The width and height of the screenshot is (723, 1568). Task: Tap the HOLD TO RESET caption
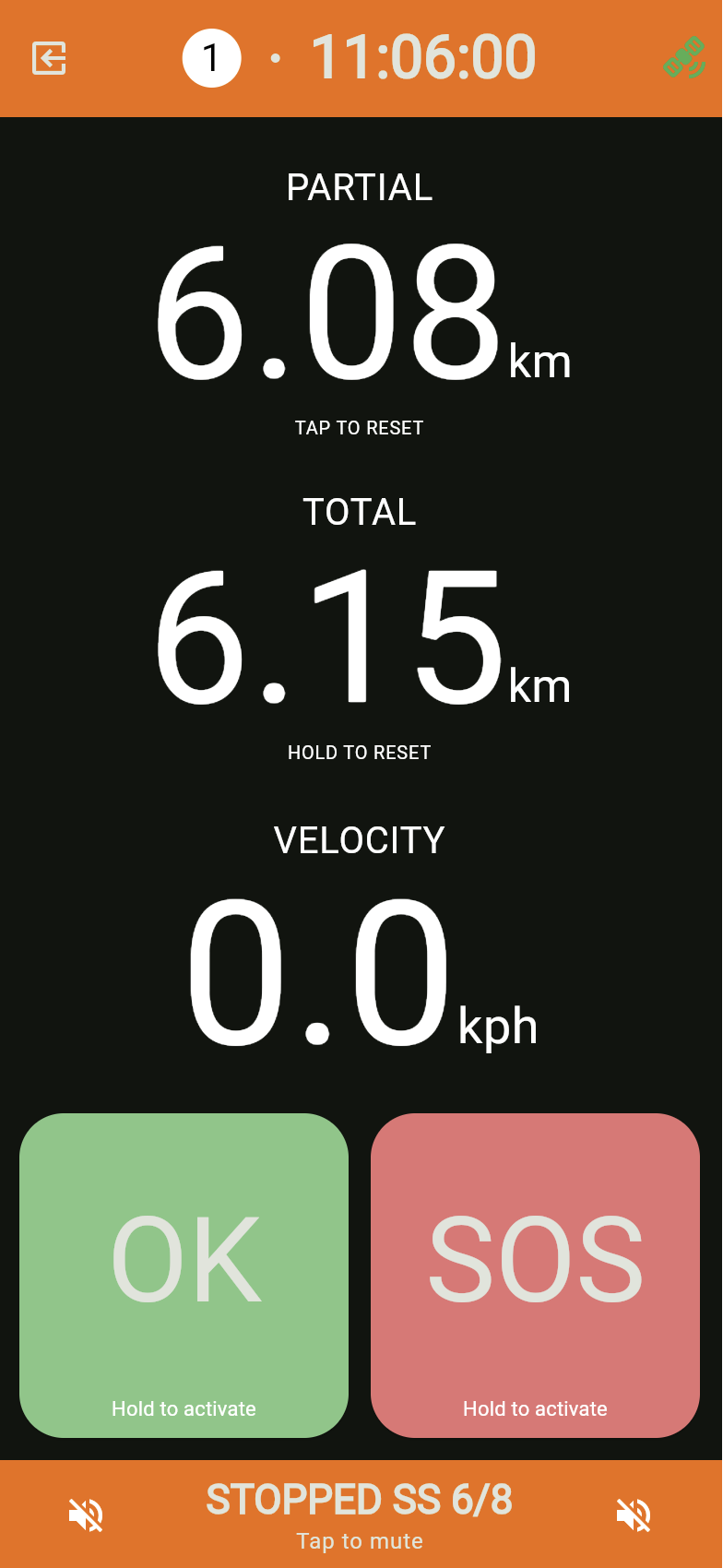tap(359, 752)
